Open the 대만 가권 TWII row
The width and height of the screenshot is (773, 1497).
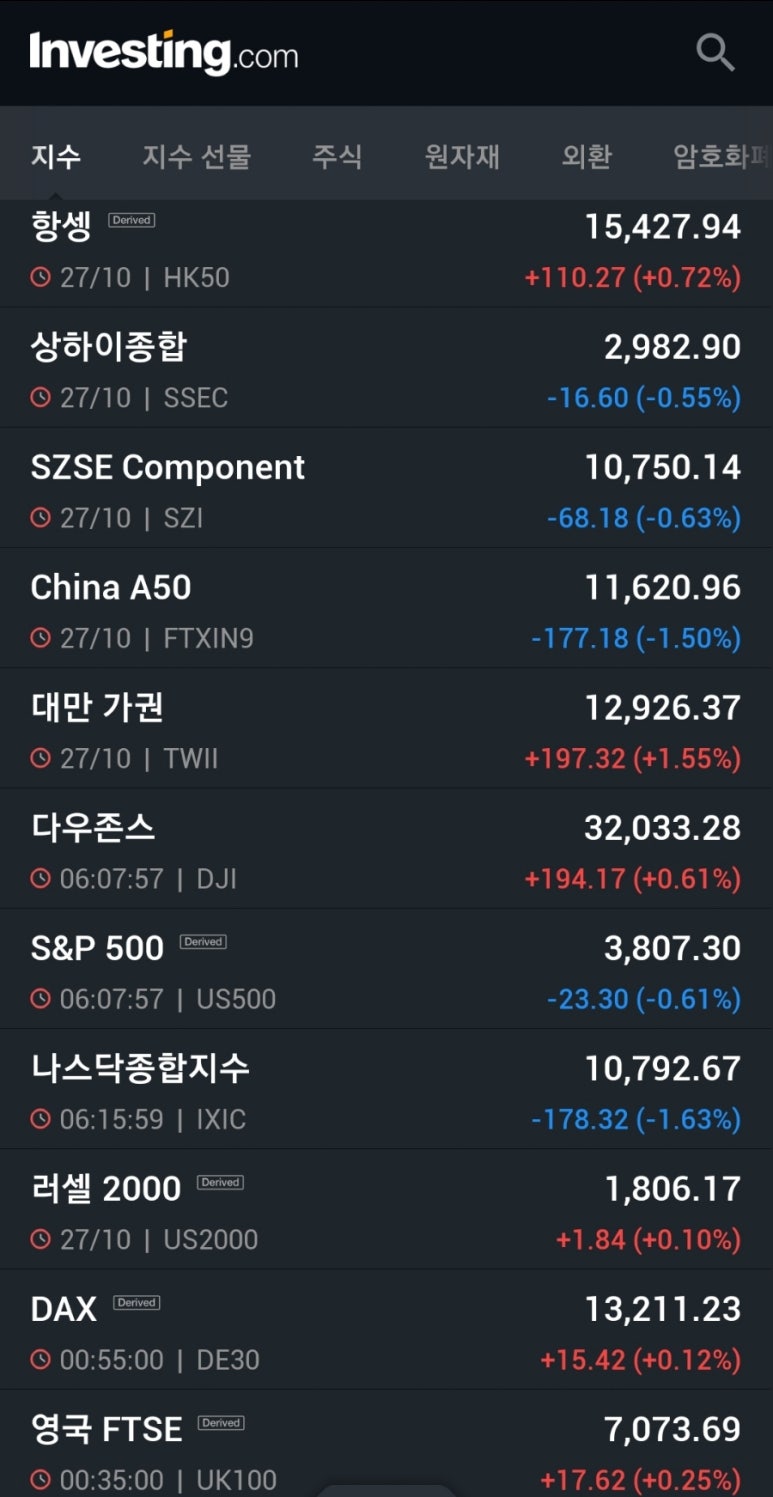[x=386, y=730]
